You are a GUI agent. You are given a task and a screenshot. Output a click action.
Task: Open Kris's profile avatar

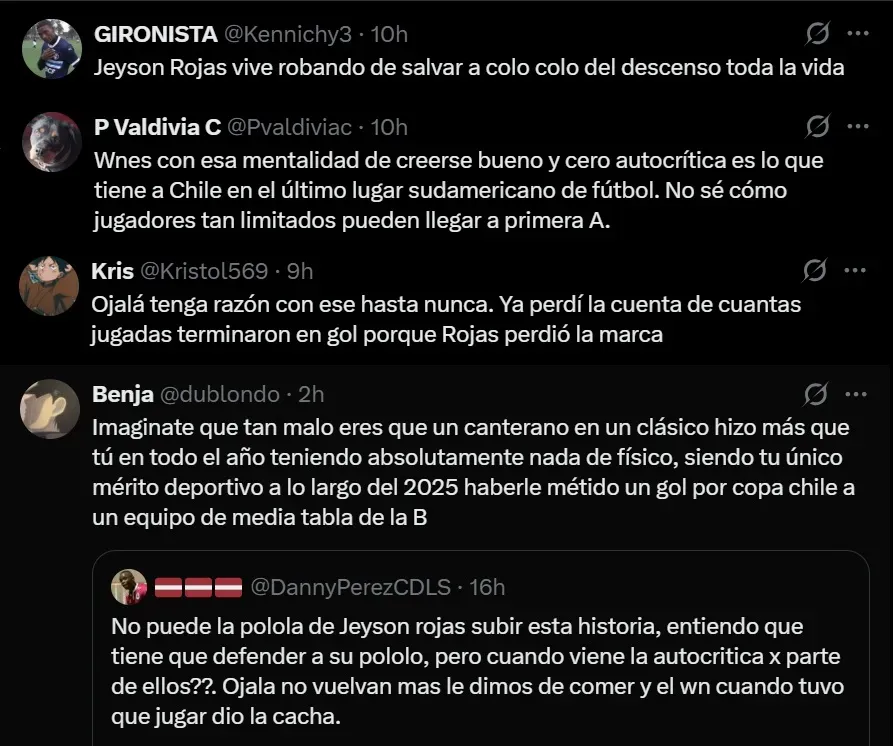50,286
